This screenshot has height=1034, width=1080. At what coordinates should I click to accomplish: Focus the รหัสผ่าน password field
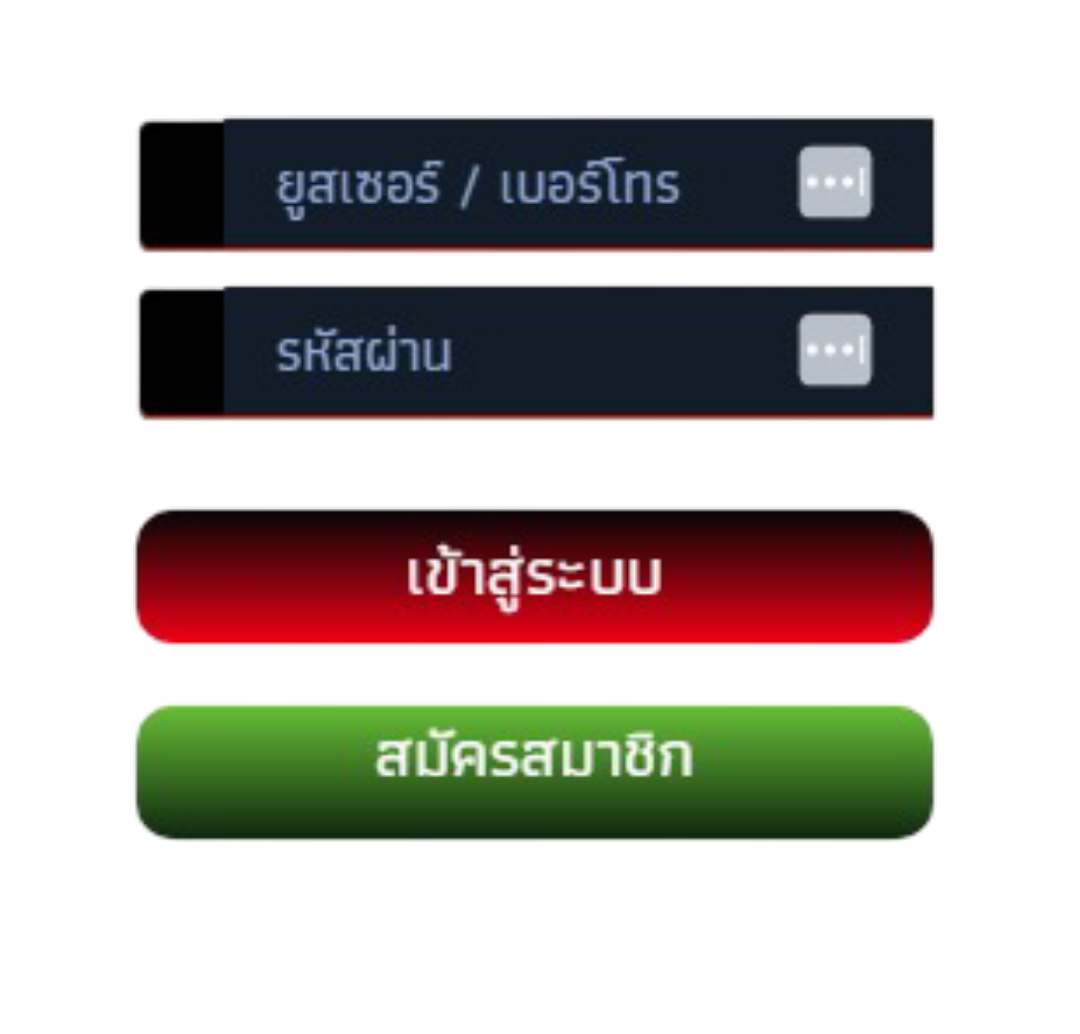pos(500,352)
